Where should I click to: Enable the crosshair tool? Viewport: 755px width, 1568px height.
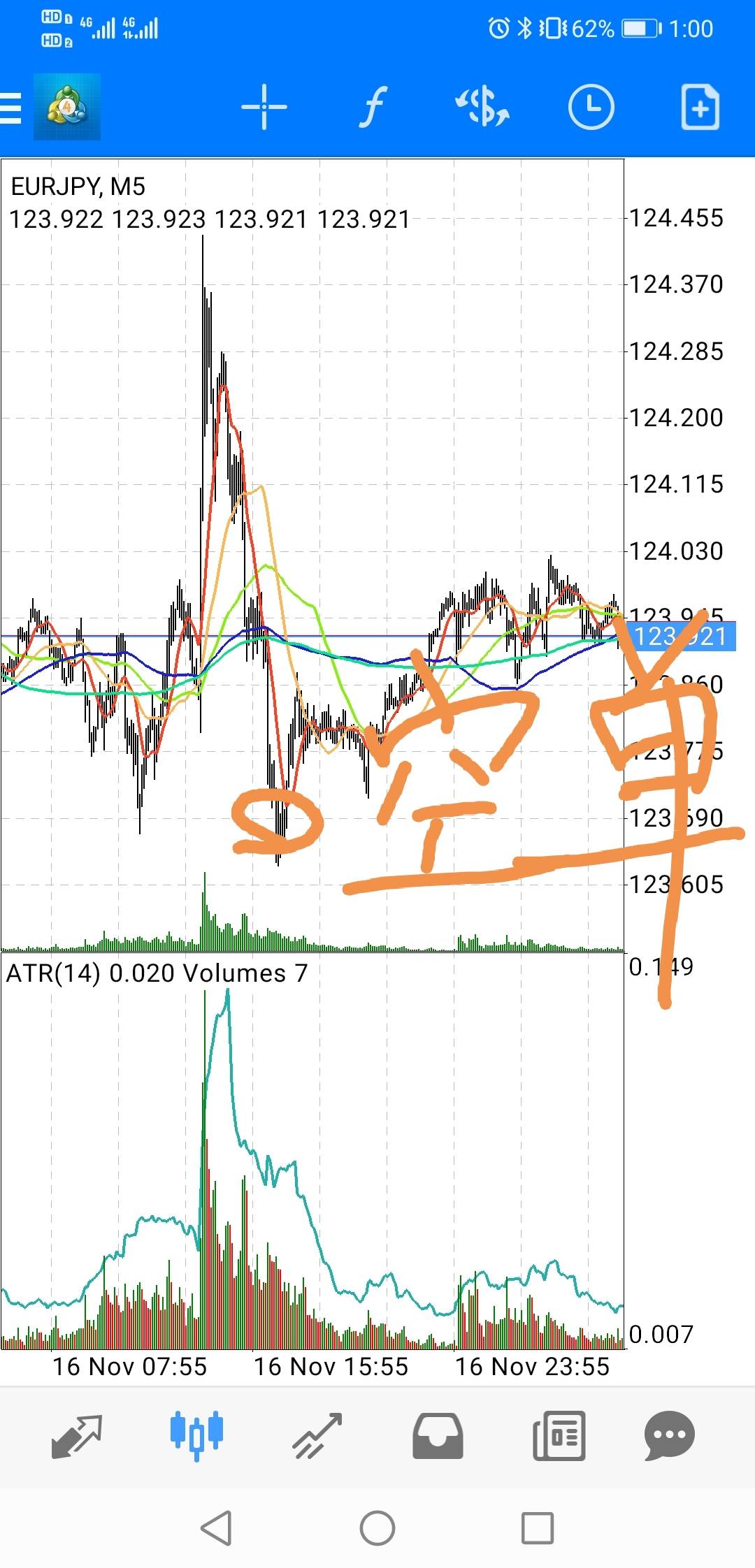(264, 107)
